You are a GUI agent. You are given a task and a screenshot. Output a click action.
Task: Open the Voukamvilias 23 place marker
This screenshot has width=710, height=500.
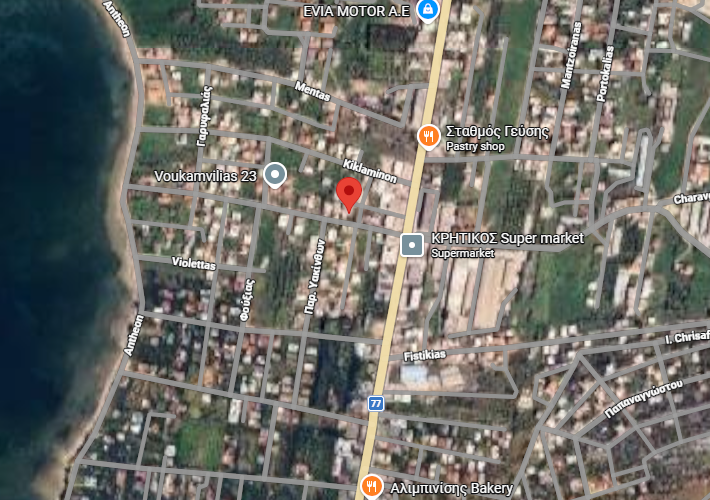274,176
